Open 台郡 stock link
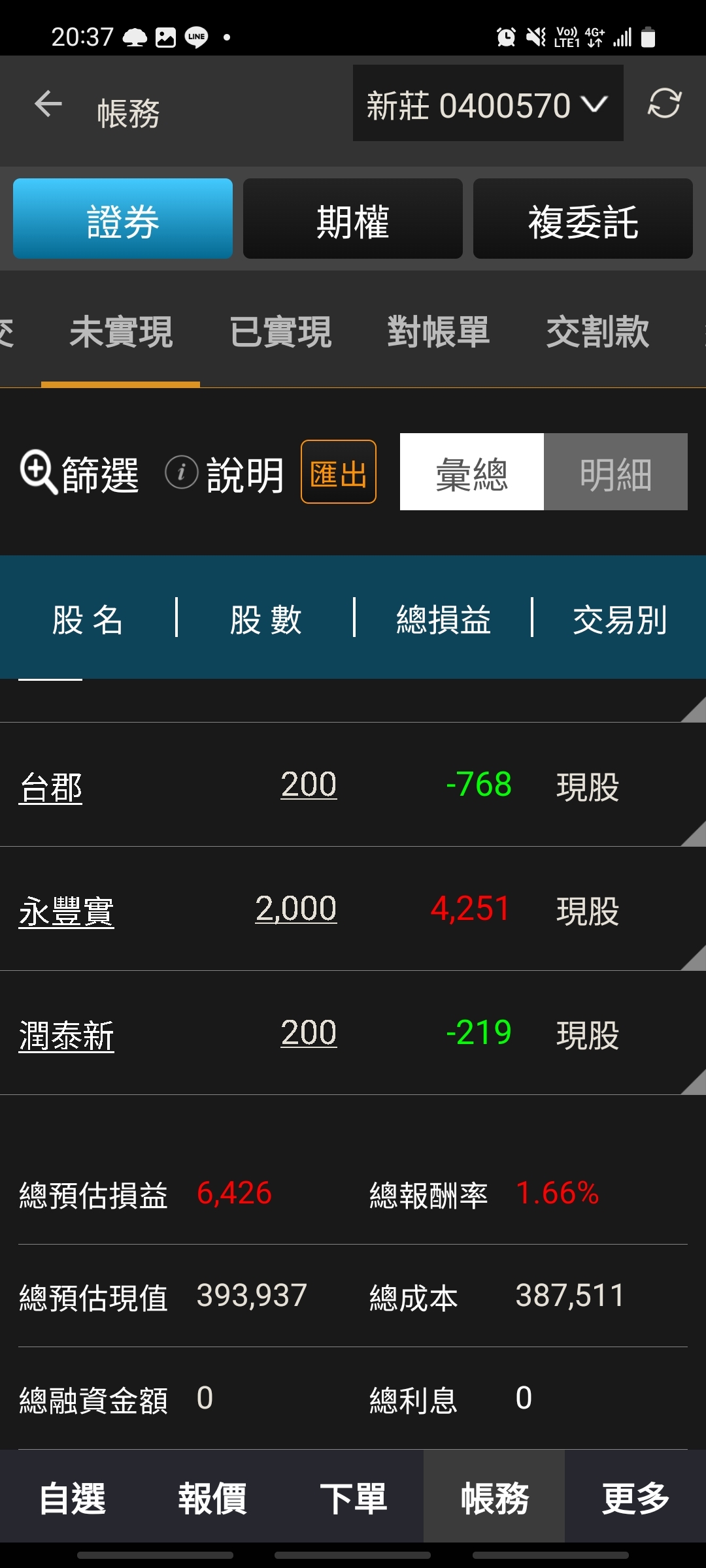The image size is (706, 1568). (51, 787)
